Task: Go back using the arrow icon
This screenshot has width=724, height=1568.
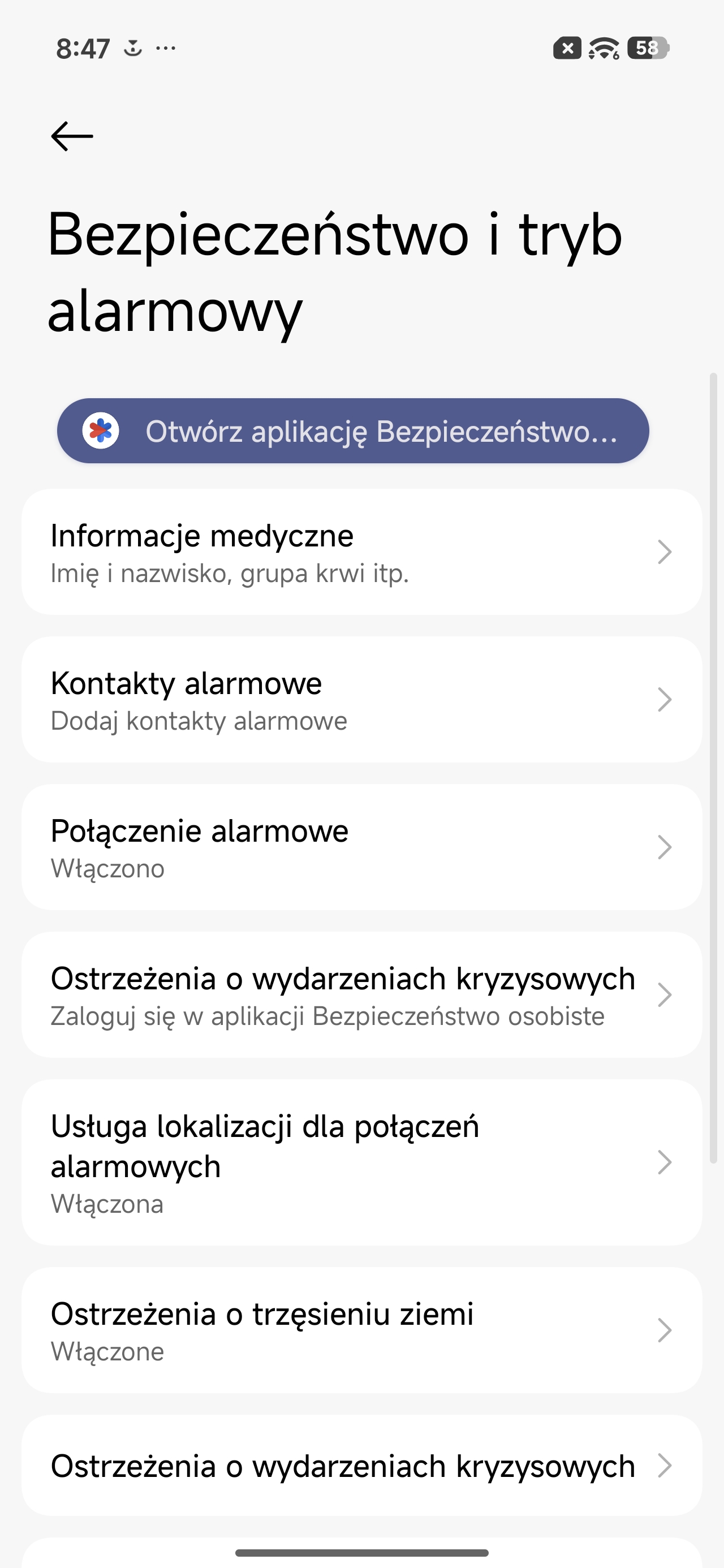Action: click(x=72, y=136)
